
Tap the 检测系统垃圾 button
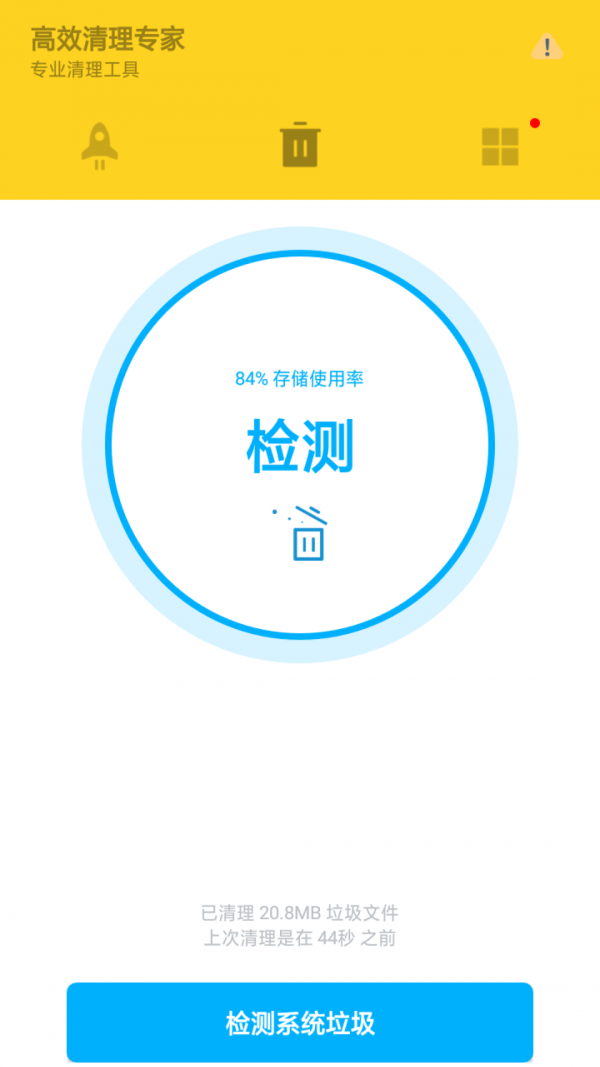point(300,1023)
